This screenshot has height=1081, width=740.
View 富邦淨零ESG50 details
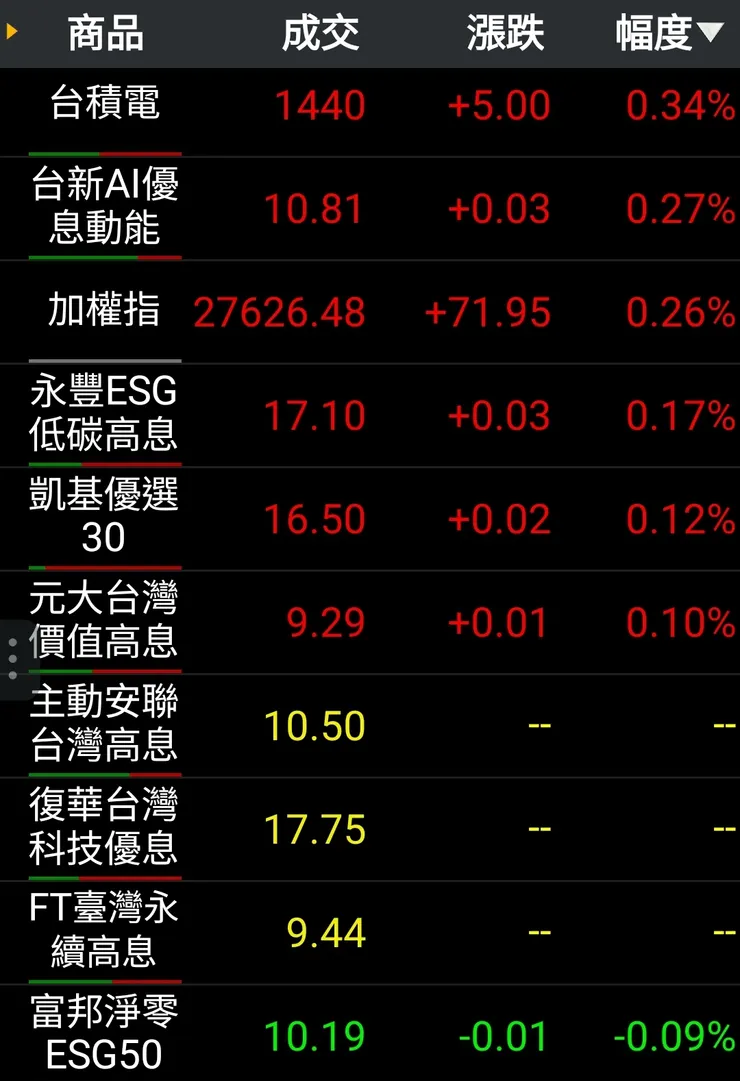point(105,1035)
